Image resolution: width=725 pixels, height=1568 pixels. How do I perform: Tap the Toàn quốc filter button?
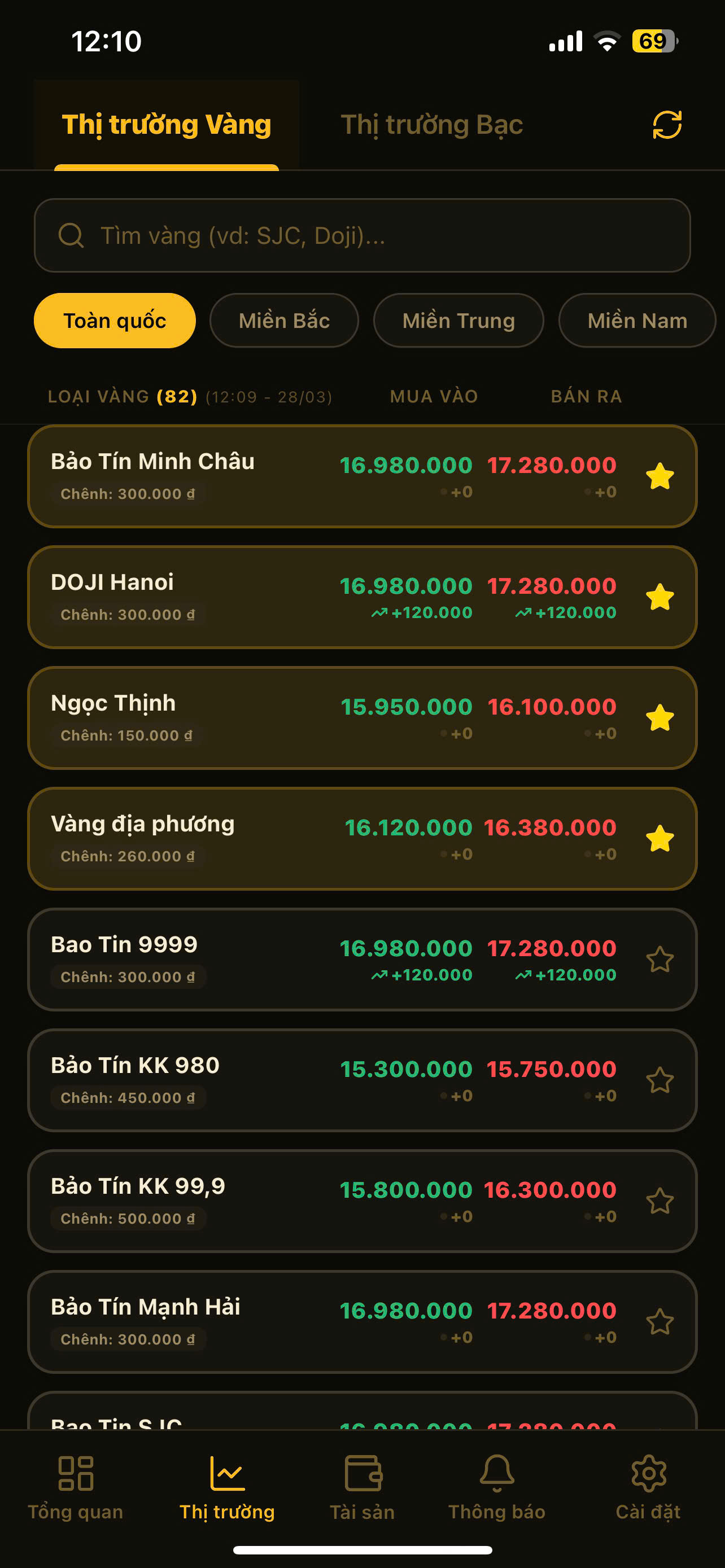point(115,321)
